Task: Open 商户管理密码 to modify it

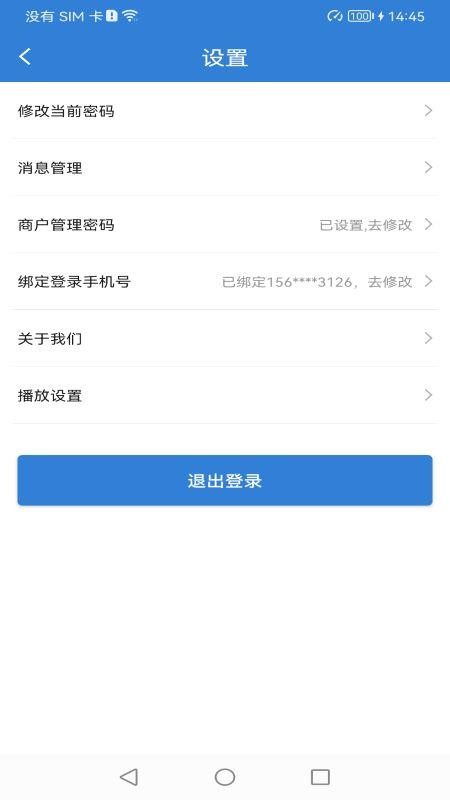Action: [x=225, y=224]
